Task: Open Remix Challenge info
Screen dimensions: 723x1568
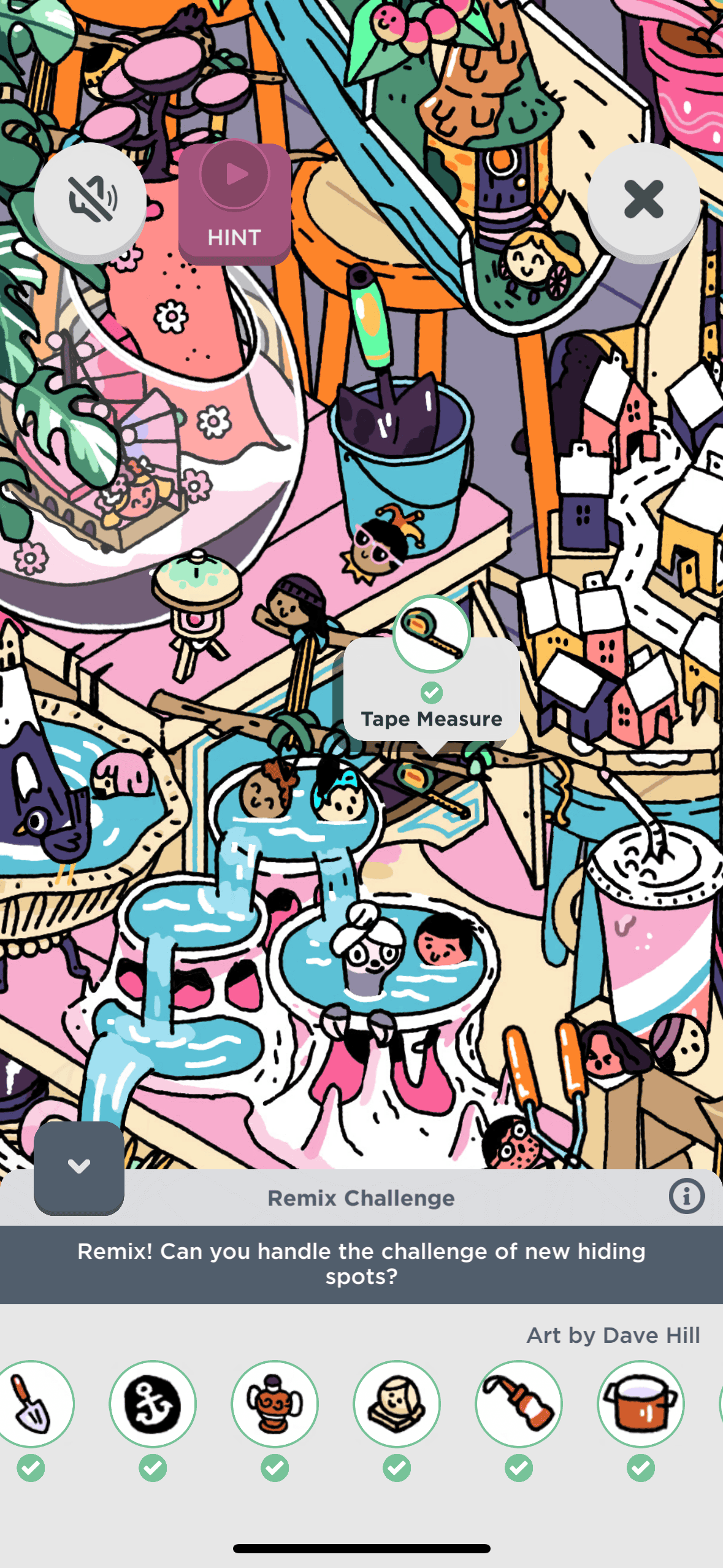Action: point(686,1196)
